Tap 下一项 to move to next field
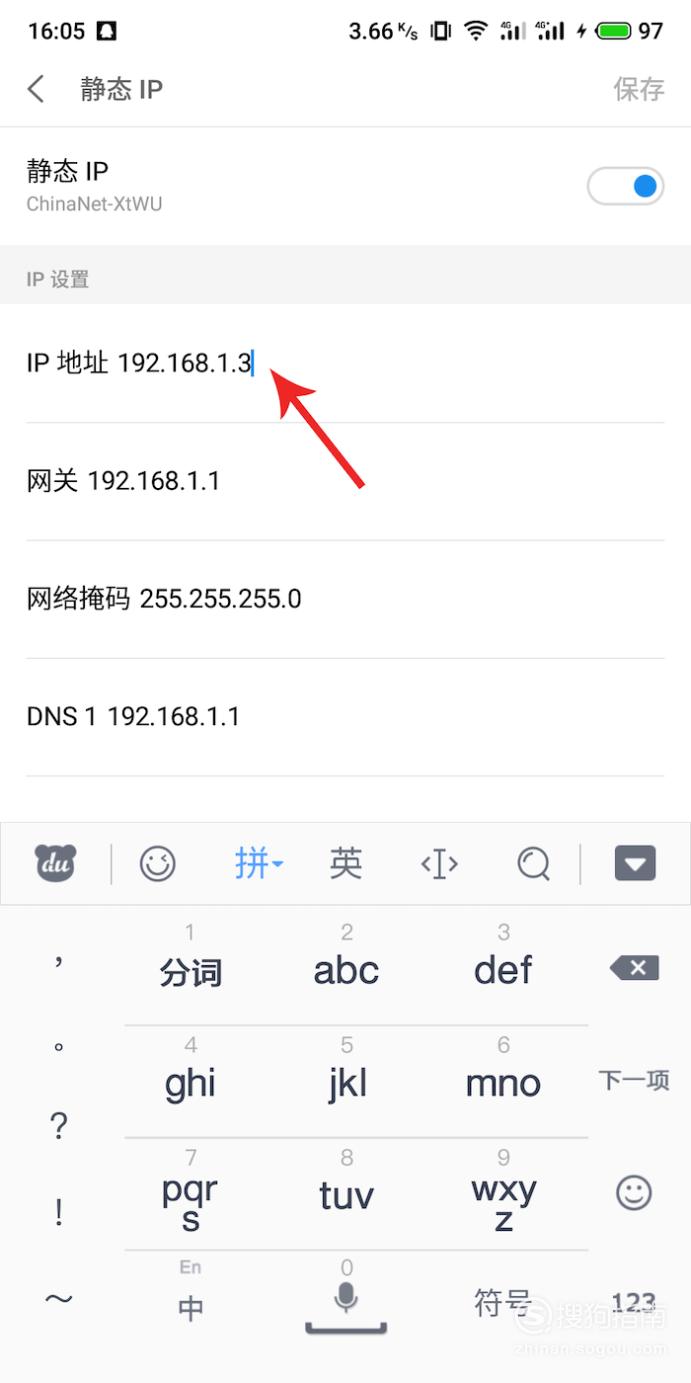 [634, 1080]
